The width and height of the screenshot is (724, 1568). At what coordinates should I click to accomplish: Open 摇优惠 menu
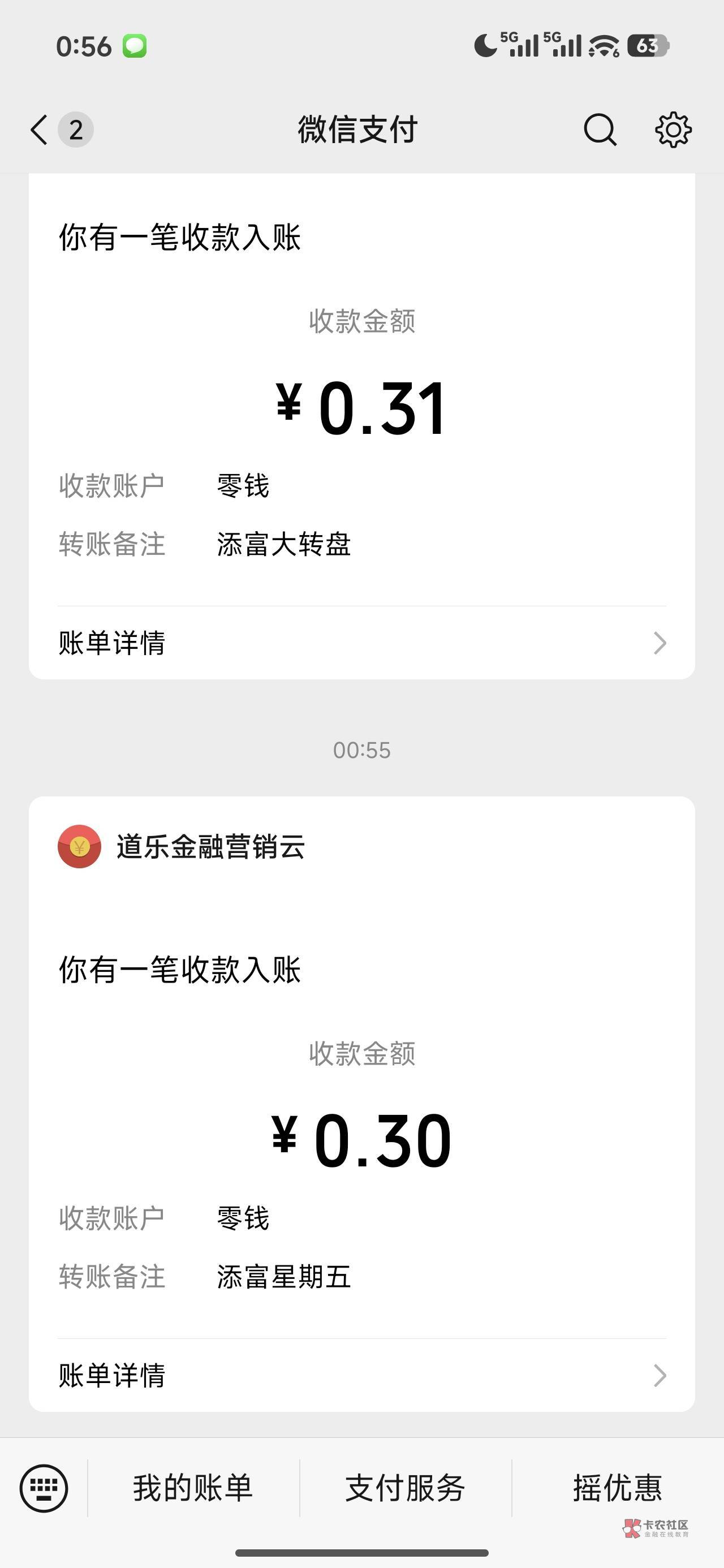tap(618, 1488)
